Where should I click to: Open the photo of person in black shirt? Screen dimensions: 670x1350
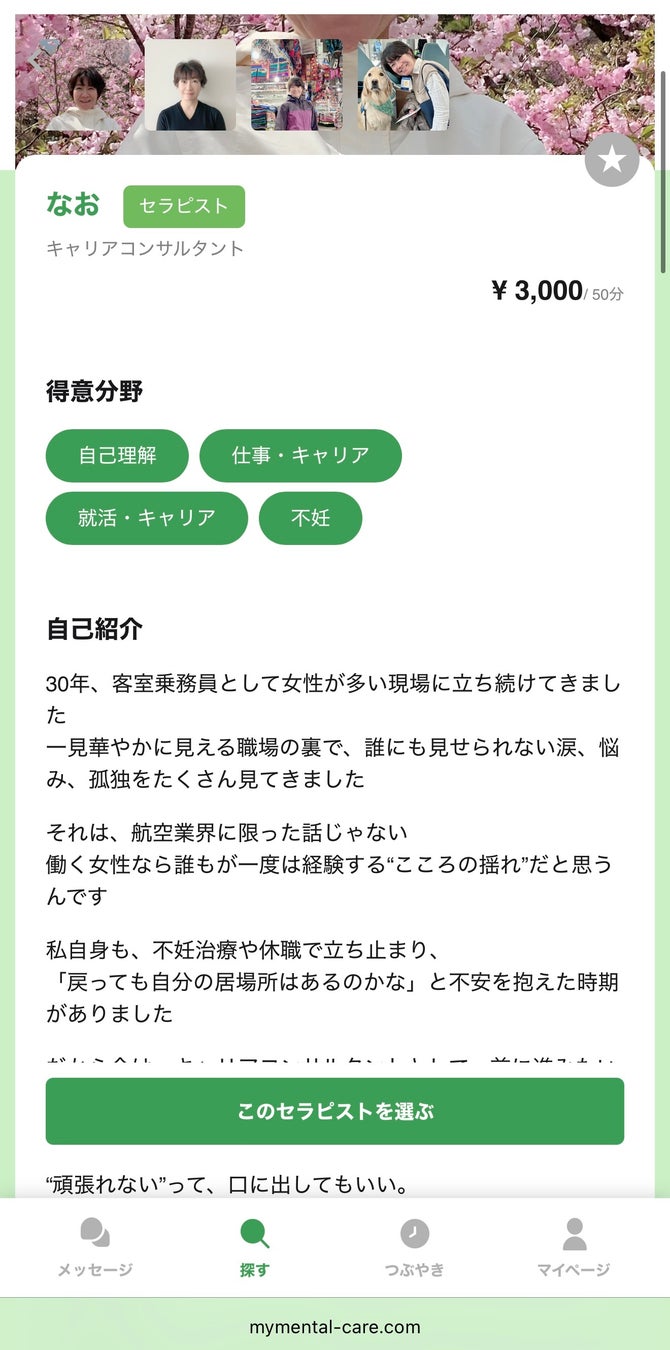pyautogui.click(x=190, y=85)
